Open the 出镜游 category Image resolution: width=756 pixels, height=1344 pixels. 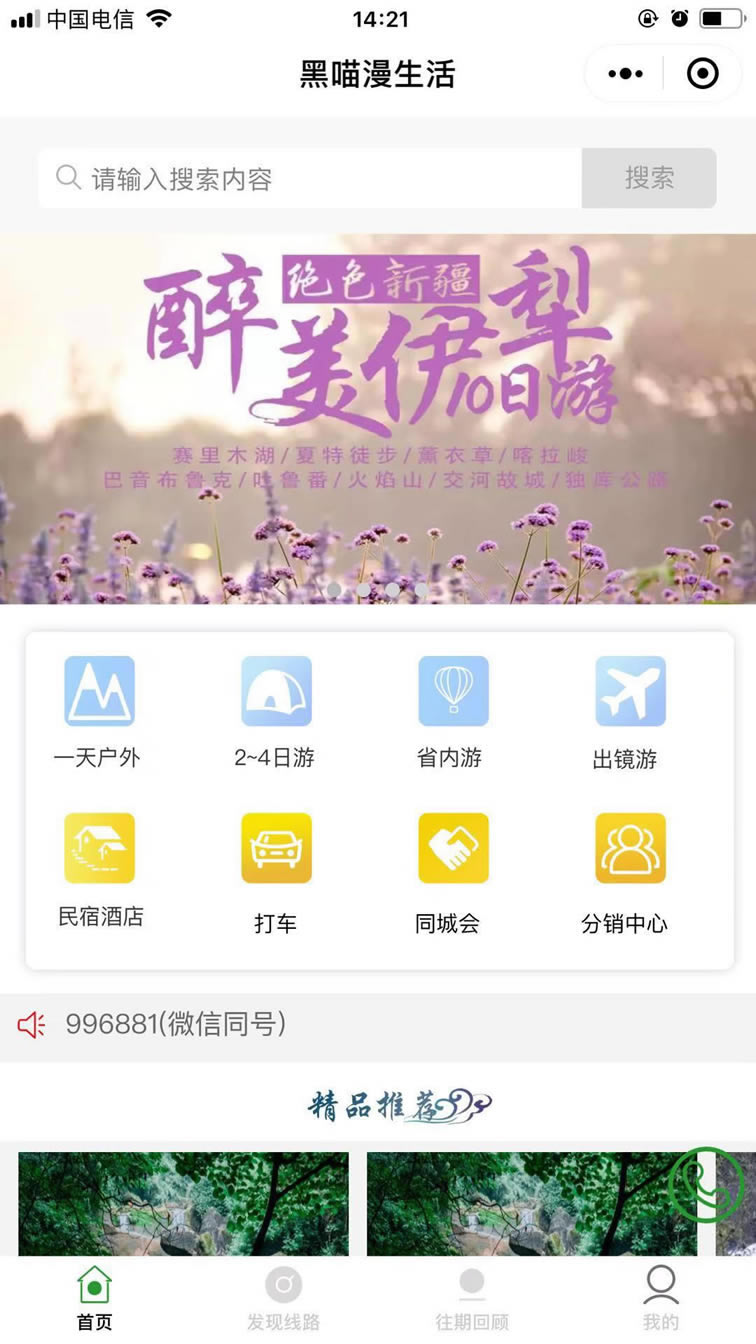(629, 711)
